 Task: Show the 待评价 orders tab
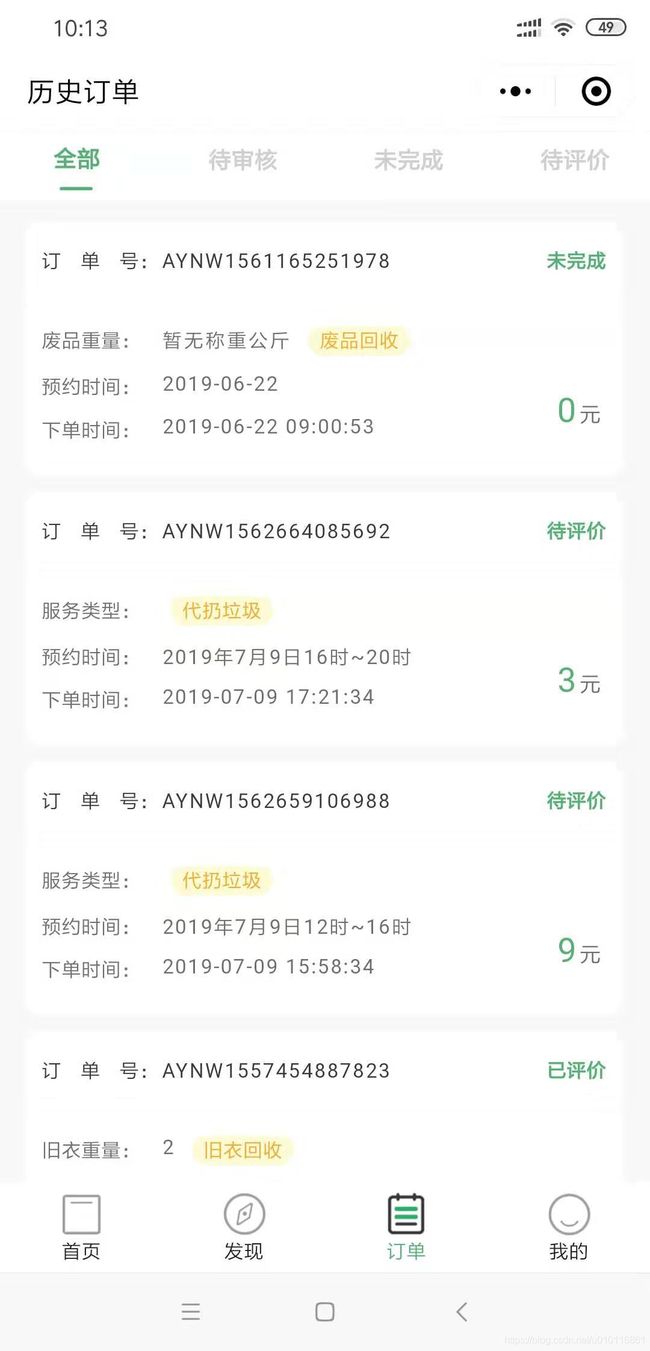pyautogui.click(x=575, y=160)
